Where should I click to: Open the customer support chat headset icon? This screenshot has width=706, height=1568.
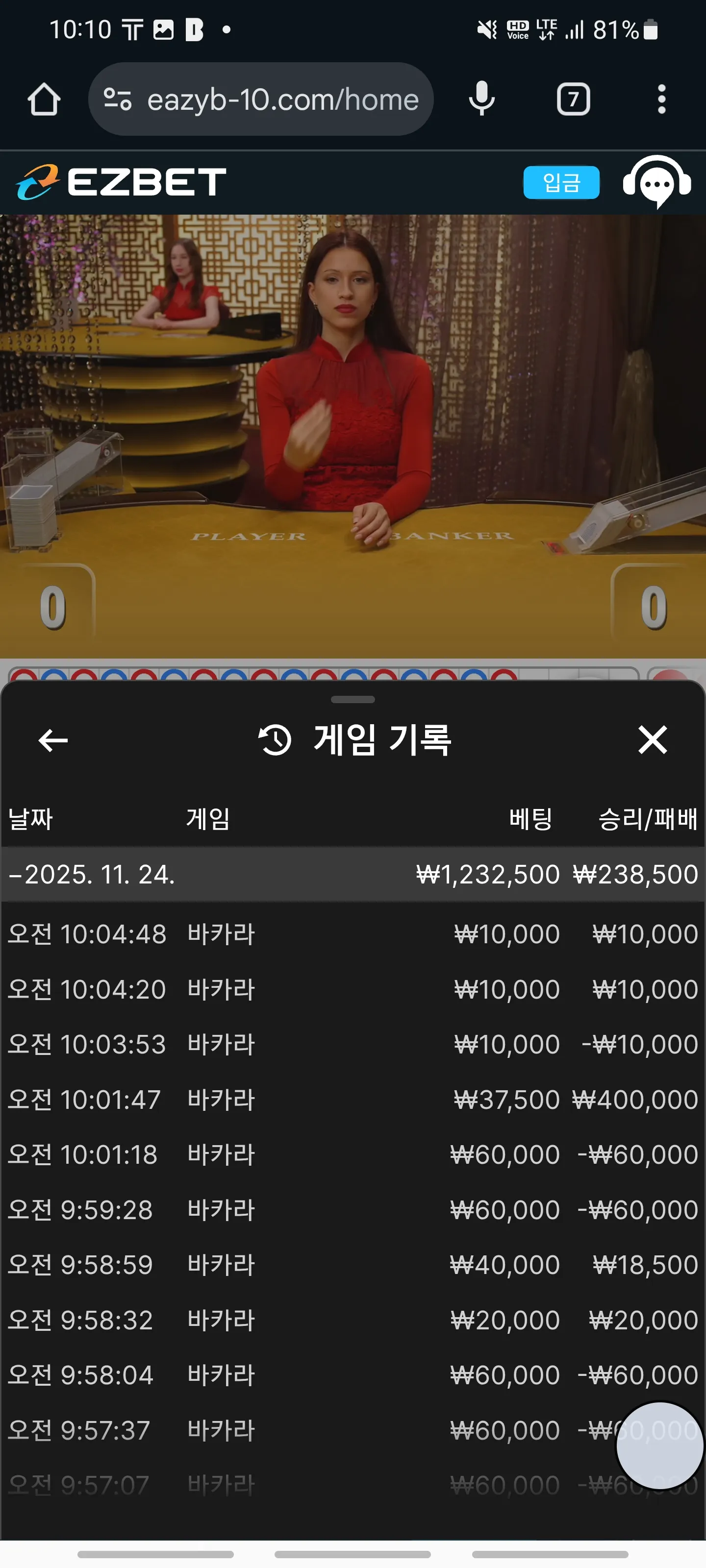(x=656, y=182)
